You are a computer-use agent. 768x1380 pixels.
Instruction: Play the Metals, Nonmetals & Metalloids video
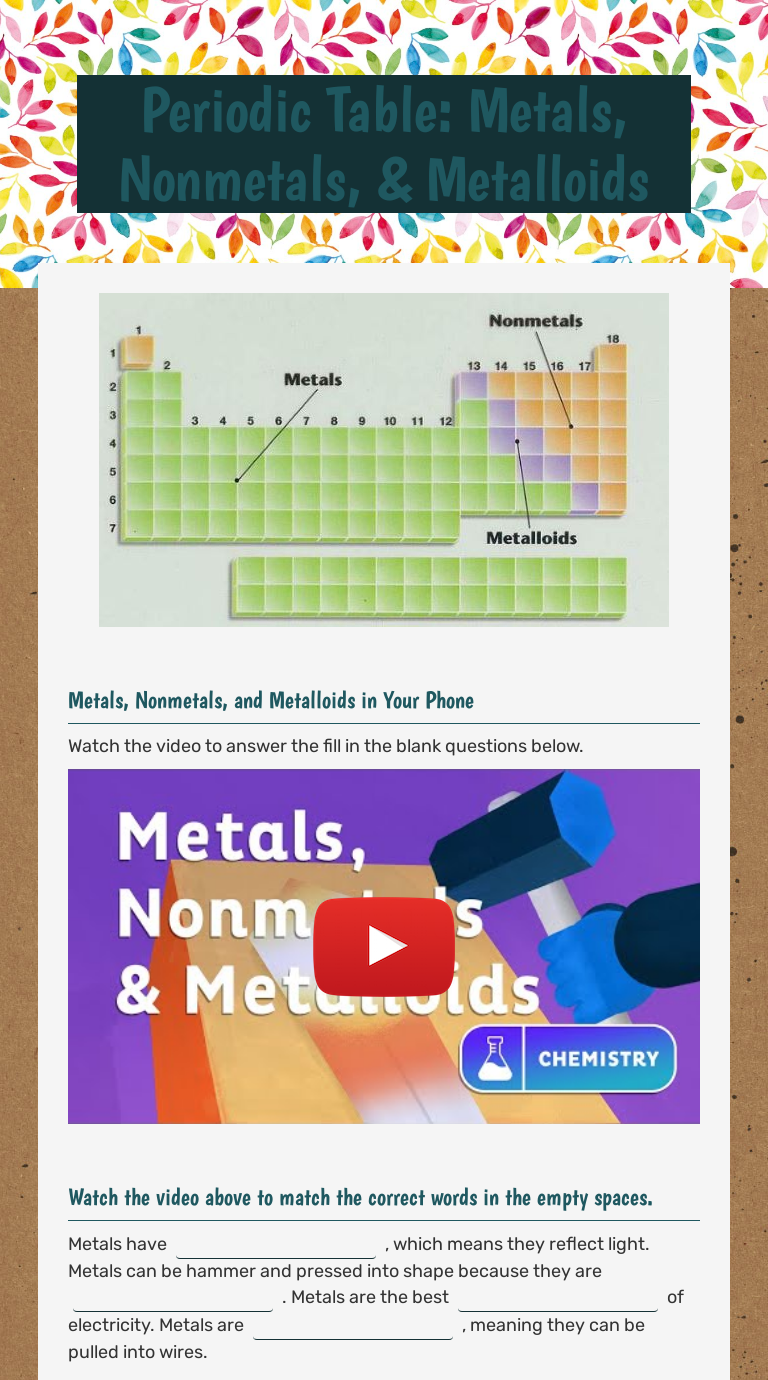pyautogui.click(x=384, y=946)
